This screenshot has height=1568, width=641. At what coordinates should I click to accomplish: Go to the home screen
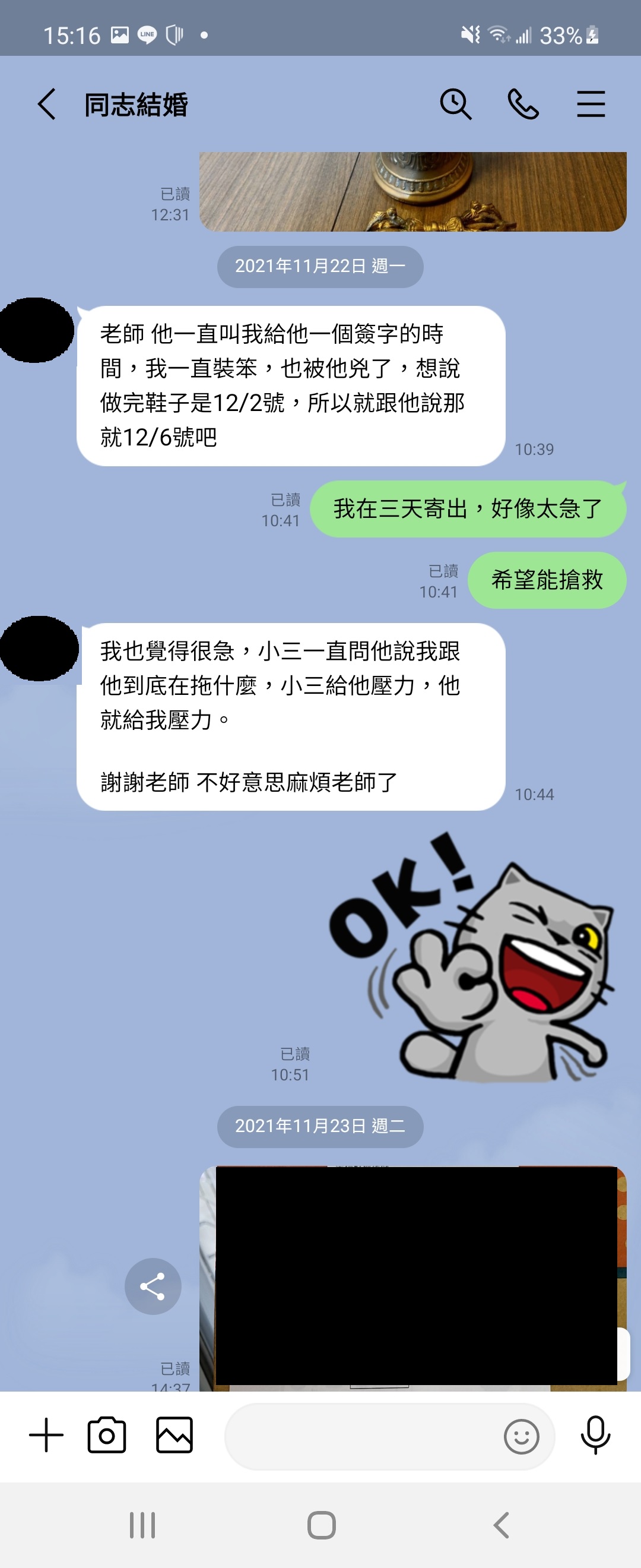pos(321,1525)
